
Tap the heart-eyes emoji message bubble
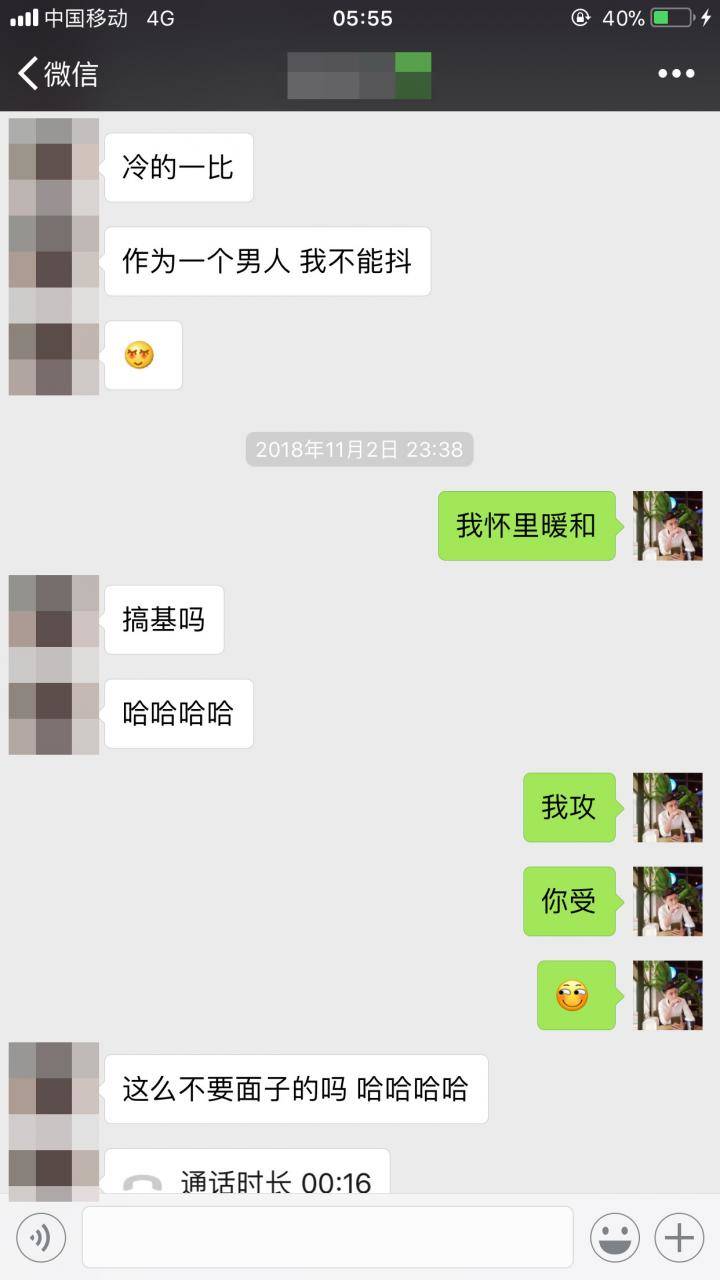142,355
